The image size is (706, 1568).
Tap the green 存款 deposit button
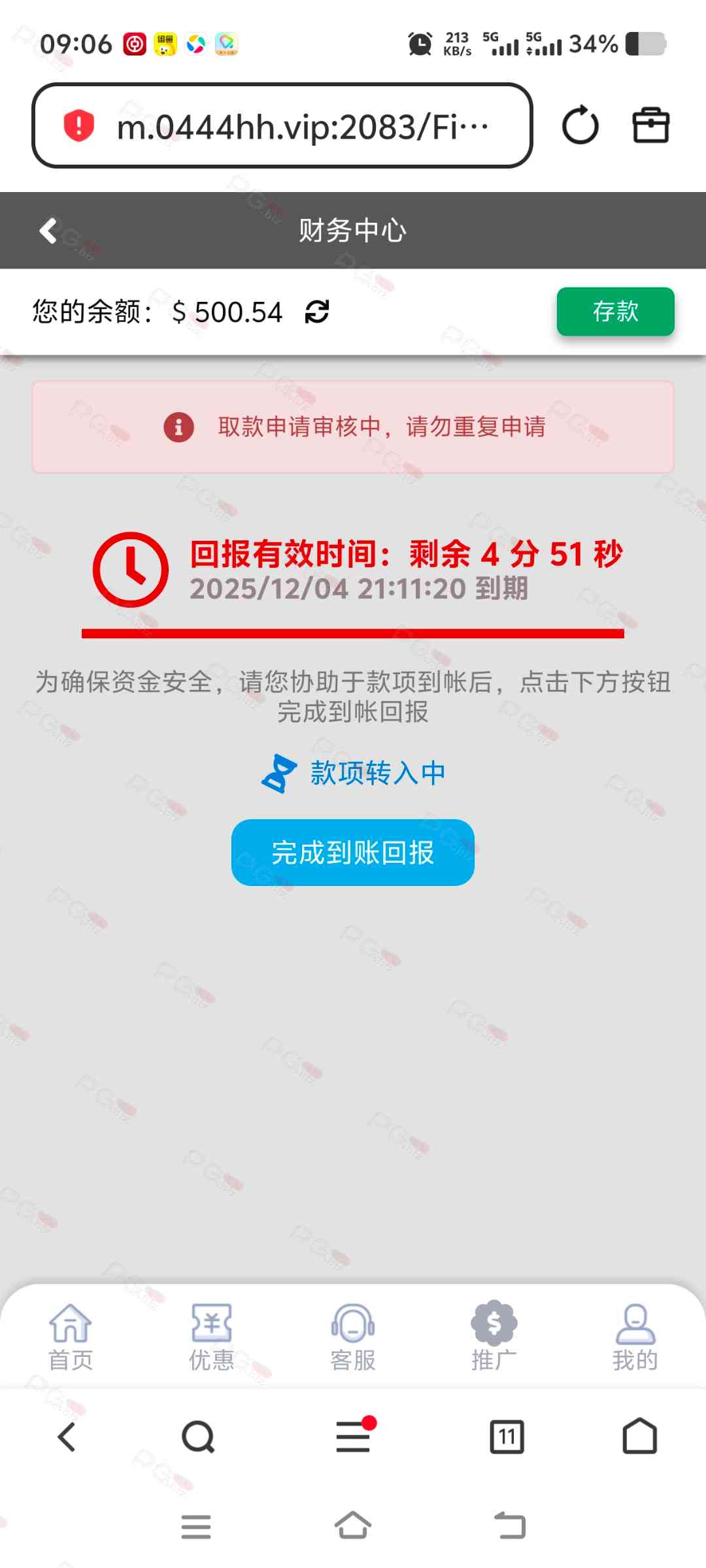(x=615, y=312)
